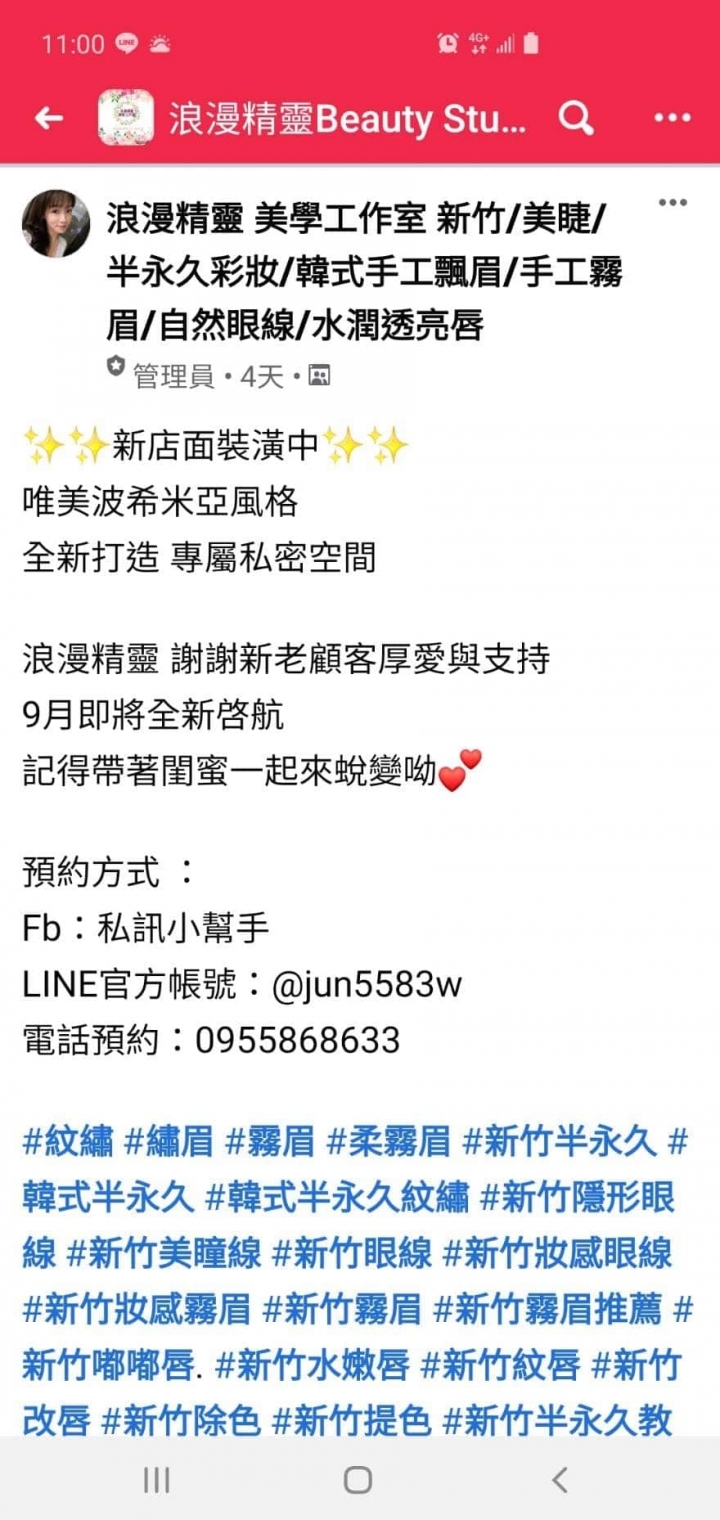Open the #新竹提色 hashtag

[352, 1421]
